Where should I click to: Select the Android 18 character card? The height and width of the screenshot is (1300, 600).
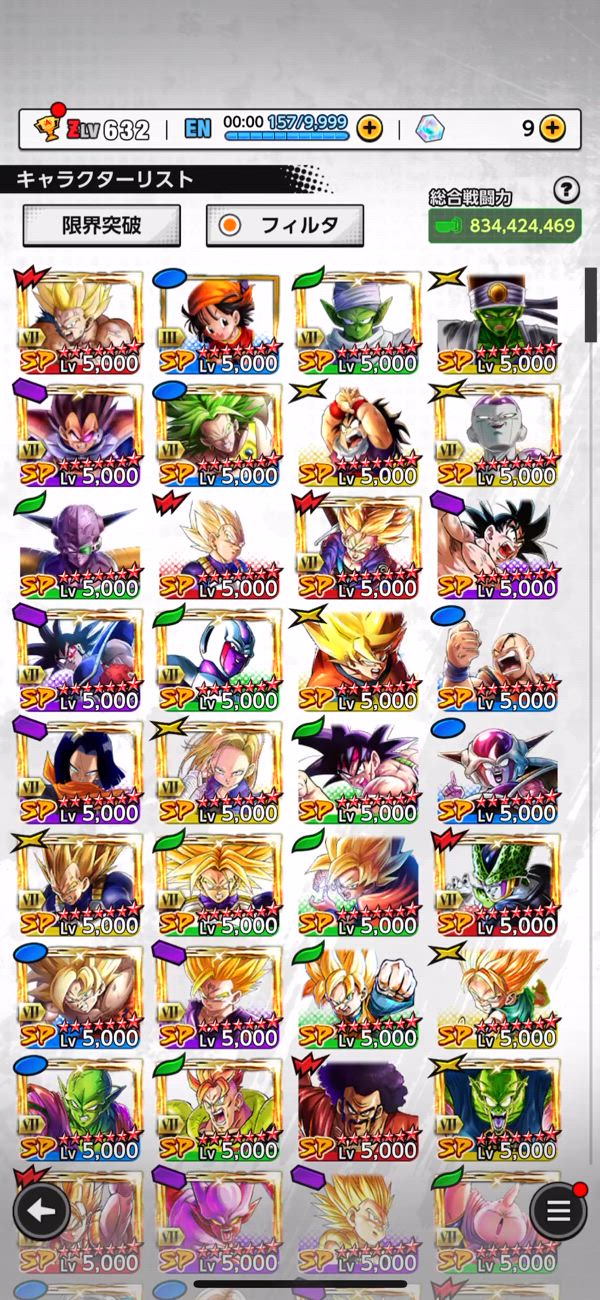[x=217, y=770]
